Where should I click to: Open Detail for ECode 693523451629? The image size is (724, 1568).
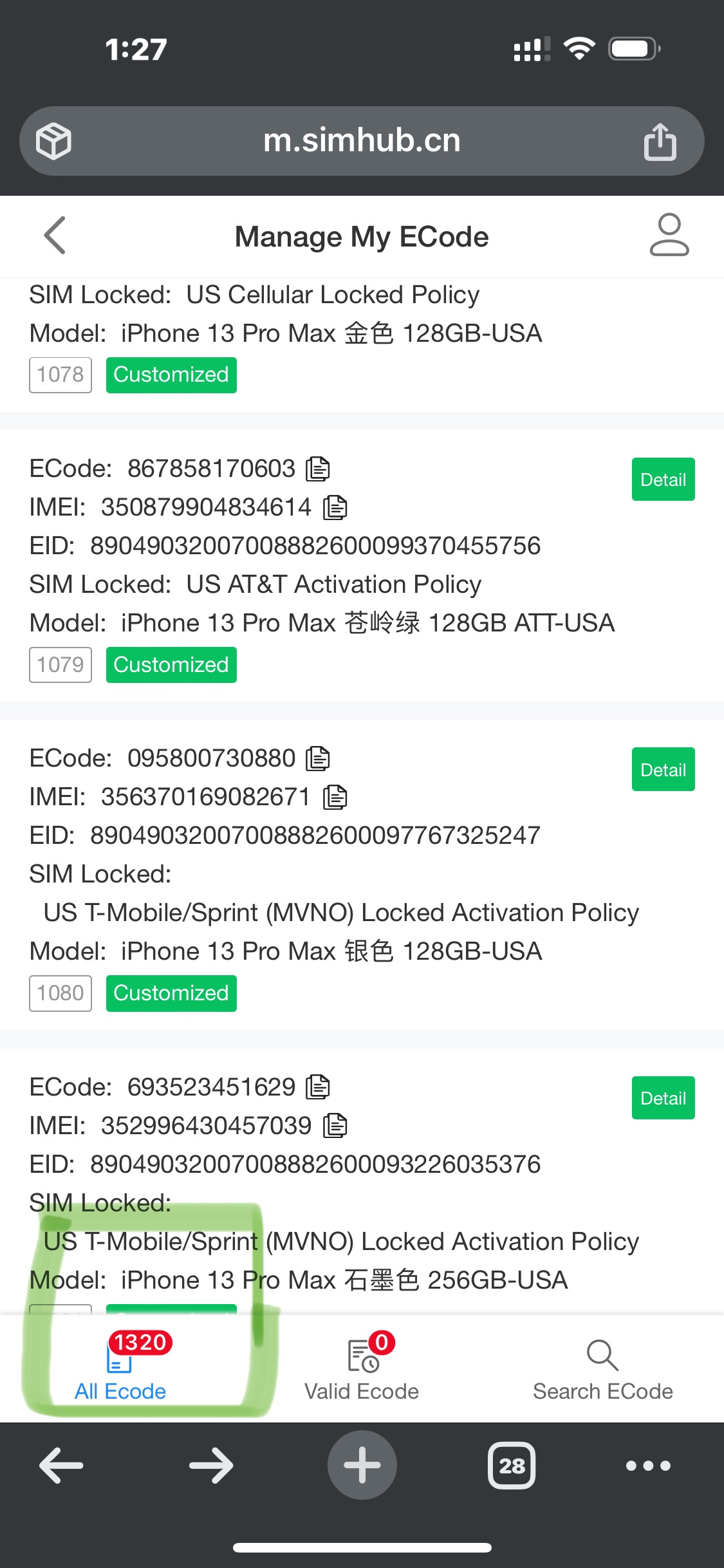(x=663, y=1097)
